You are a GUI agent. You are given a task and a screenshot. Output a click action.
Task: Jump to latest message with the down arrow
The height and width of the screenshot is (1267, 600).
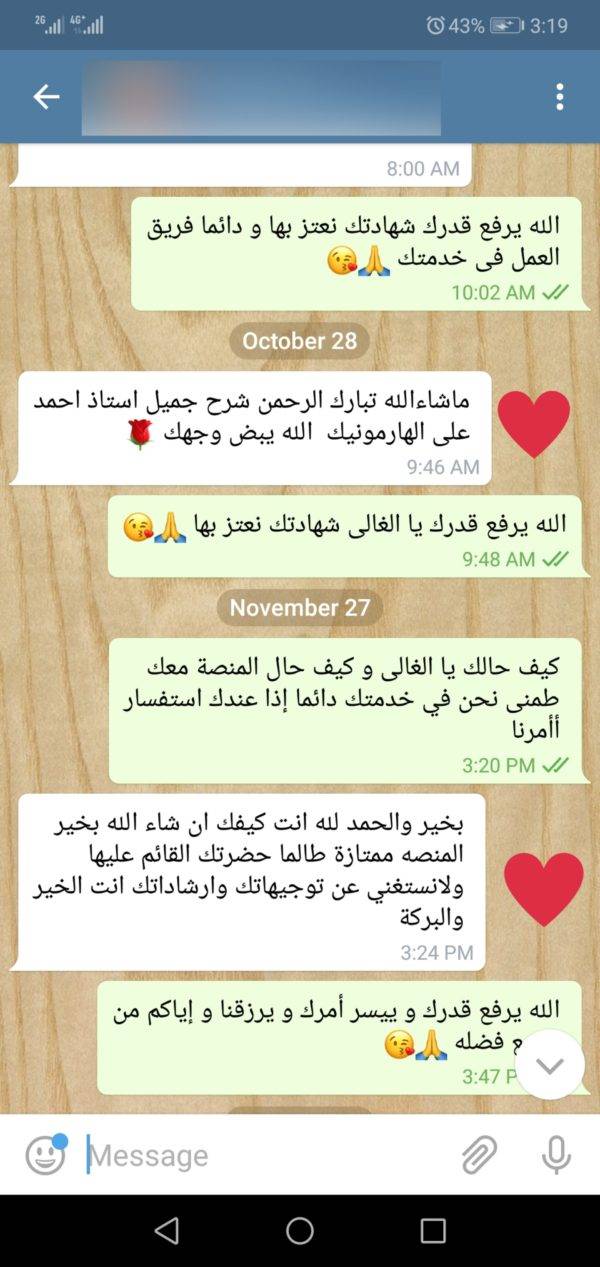pos(549,1065)
